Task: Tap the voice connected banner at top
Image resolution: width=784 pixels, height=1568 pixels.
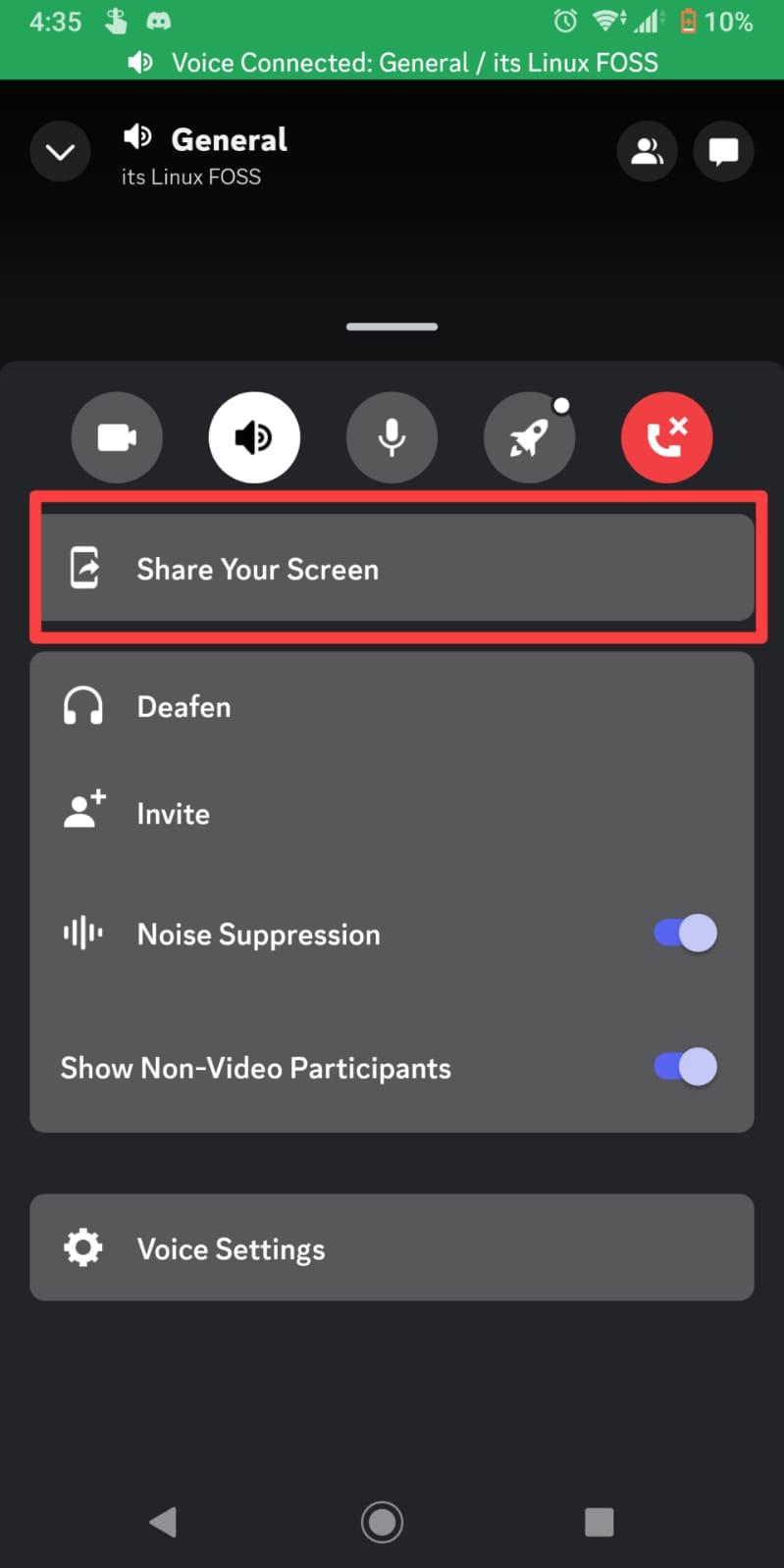Action: tap(392, 63)
